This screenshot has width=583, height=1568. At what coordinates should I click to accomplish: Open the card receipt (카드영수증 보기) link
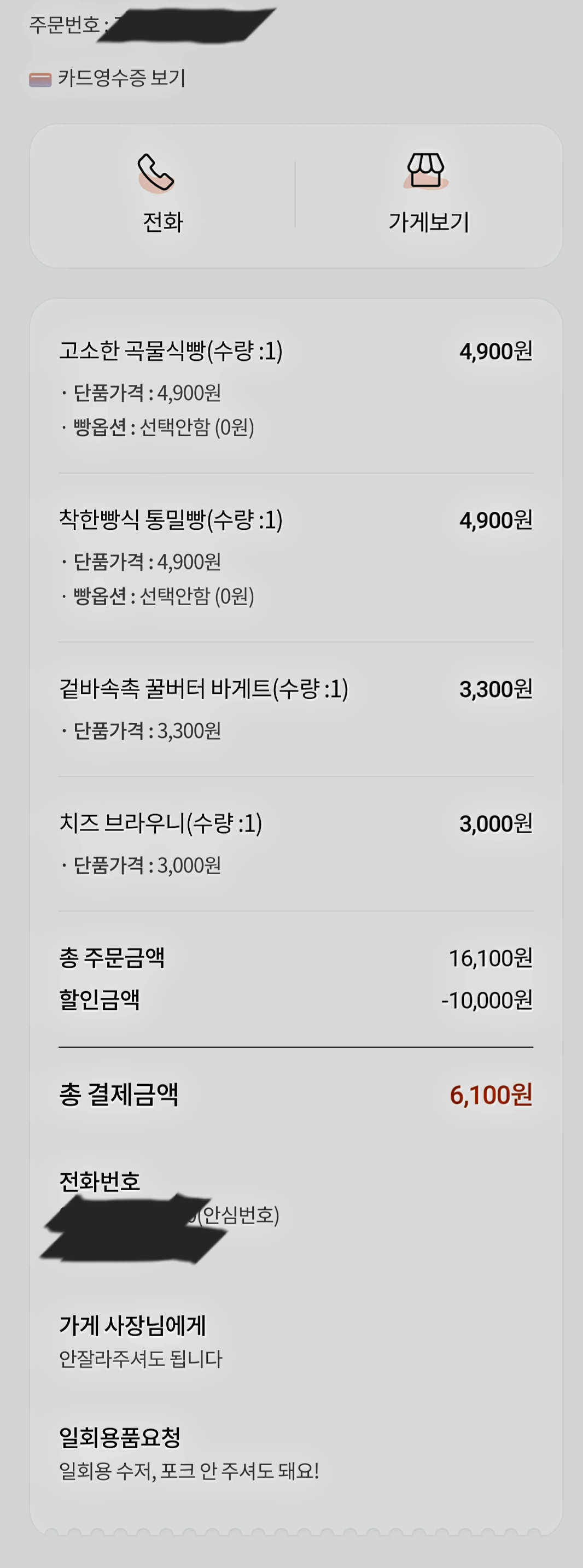pos(108,79)
